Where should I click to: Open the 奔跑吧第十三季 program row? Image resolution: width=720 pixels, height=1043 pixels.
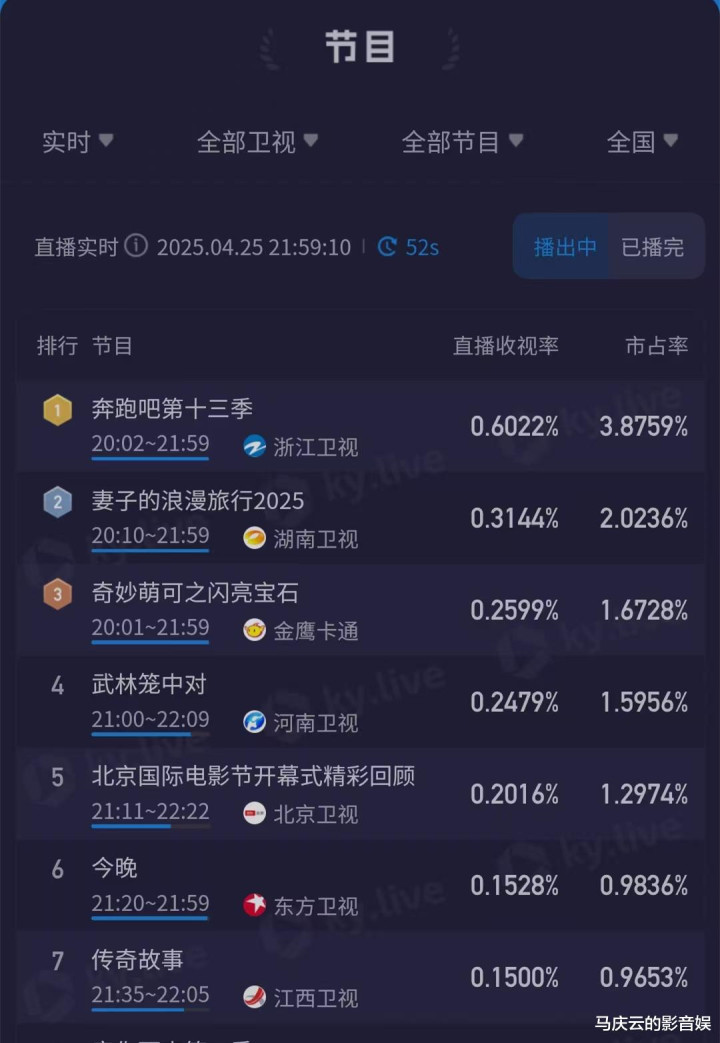[172, 409]
